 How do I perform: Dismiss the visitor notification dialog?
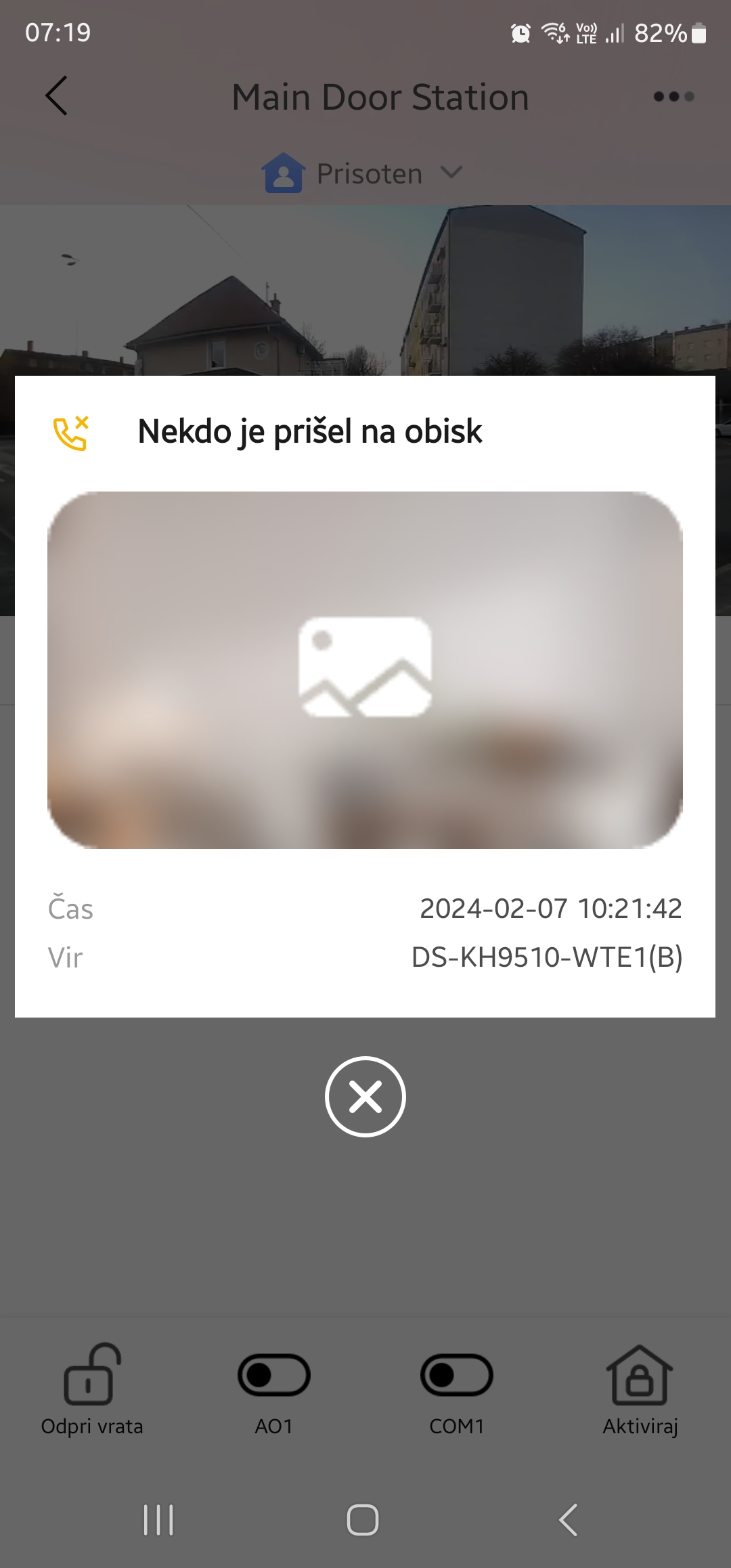(x=365, y=1096)
